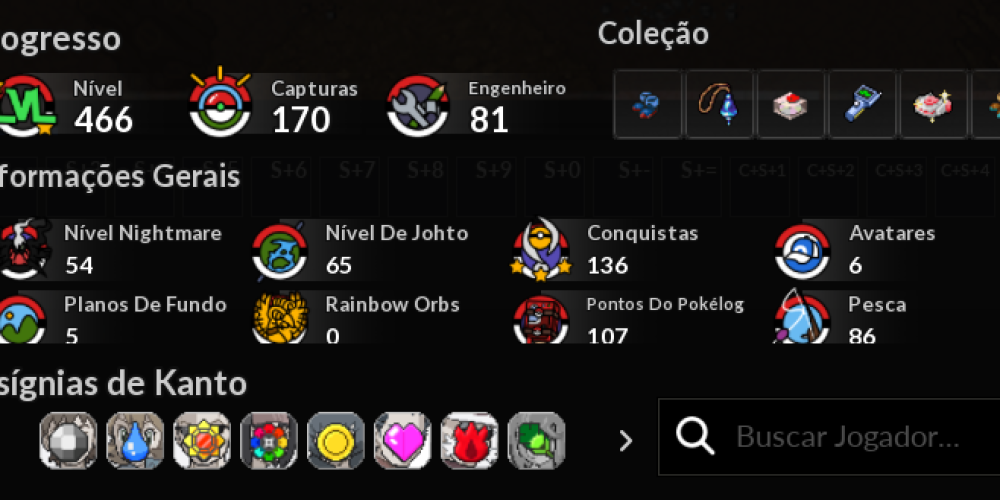1000x500 pixels.
Task: Tap the chevron next to Kanto badges
Action: point(626,440)
